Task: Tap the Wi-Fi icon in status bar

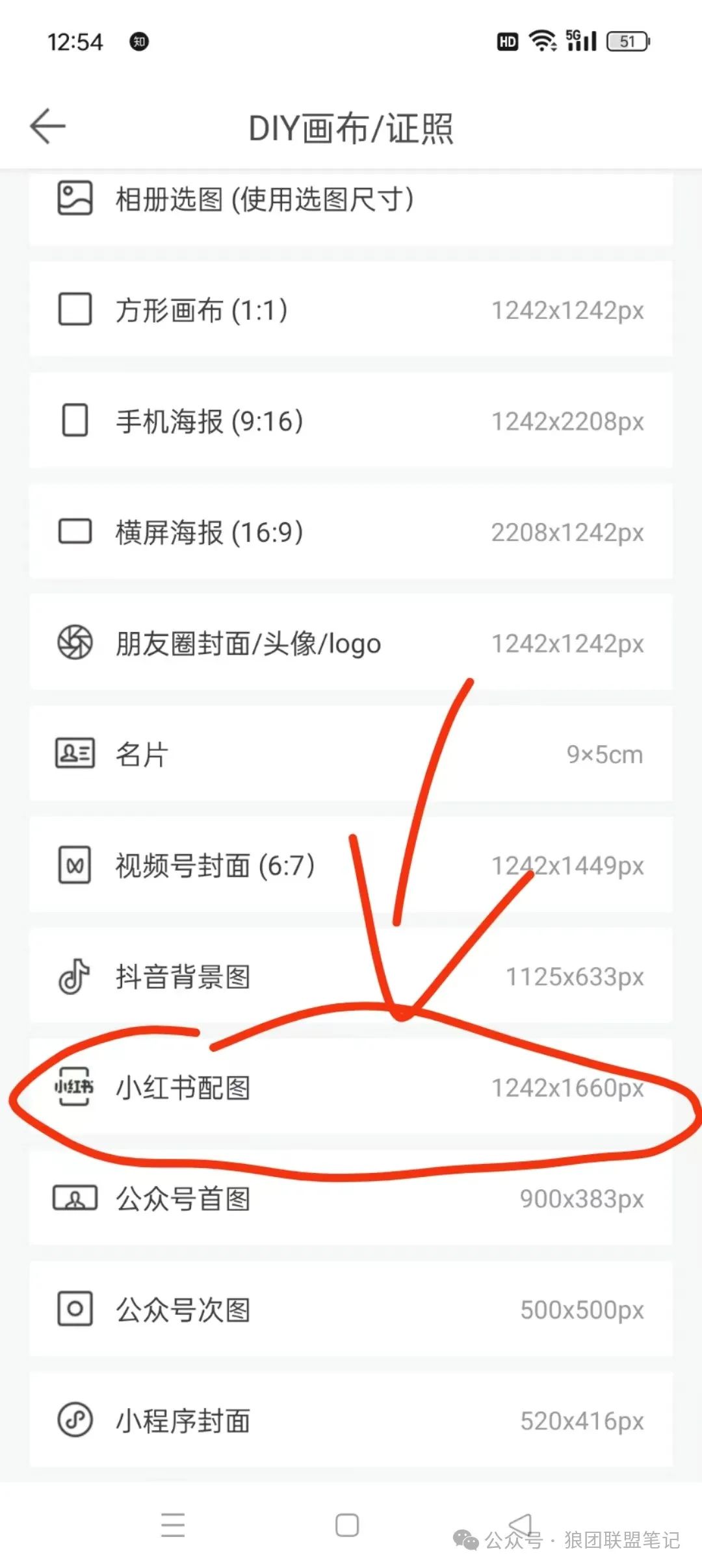Action: pyautogui.click(x=541, y=40)
